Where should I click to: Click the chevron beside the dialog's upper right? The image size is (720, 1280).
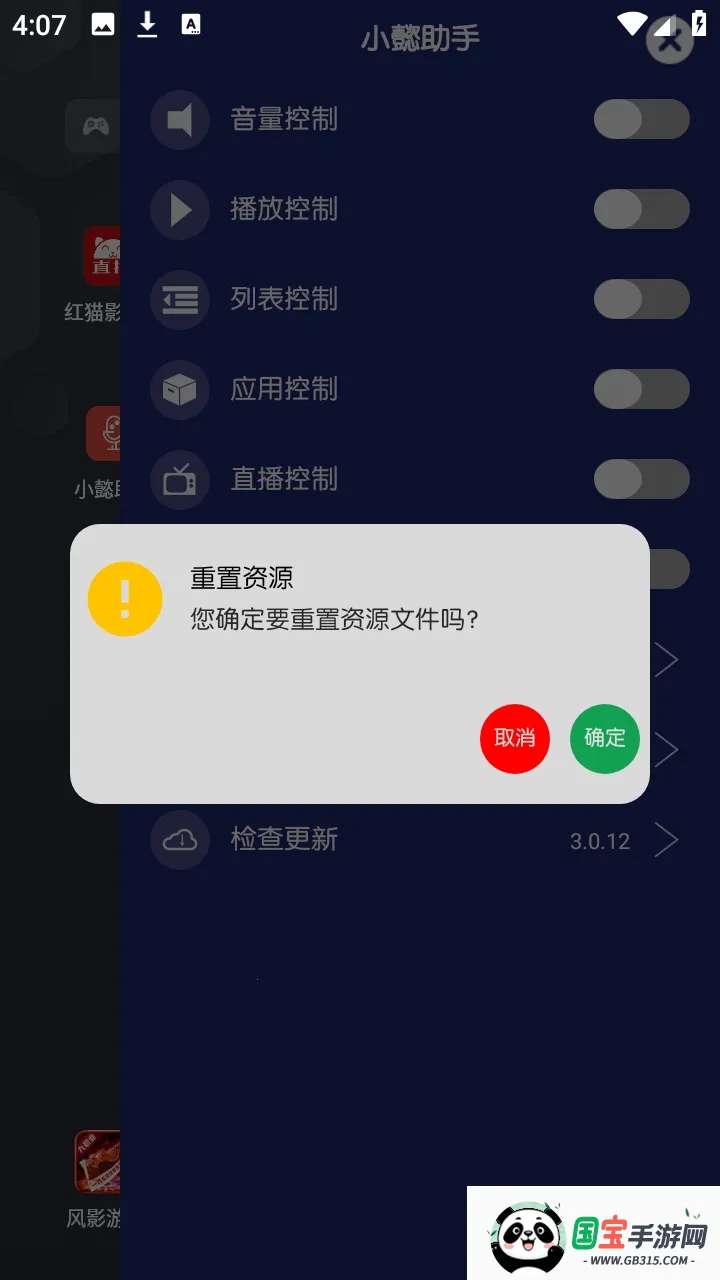[x=667, y=659]
